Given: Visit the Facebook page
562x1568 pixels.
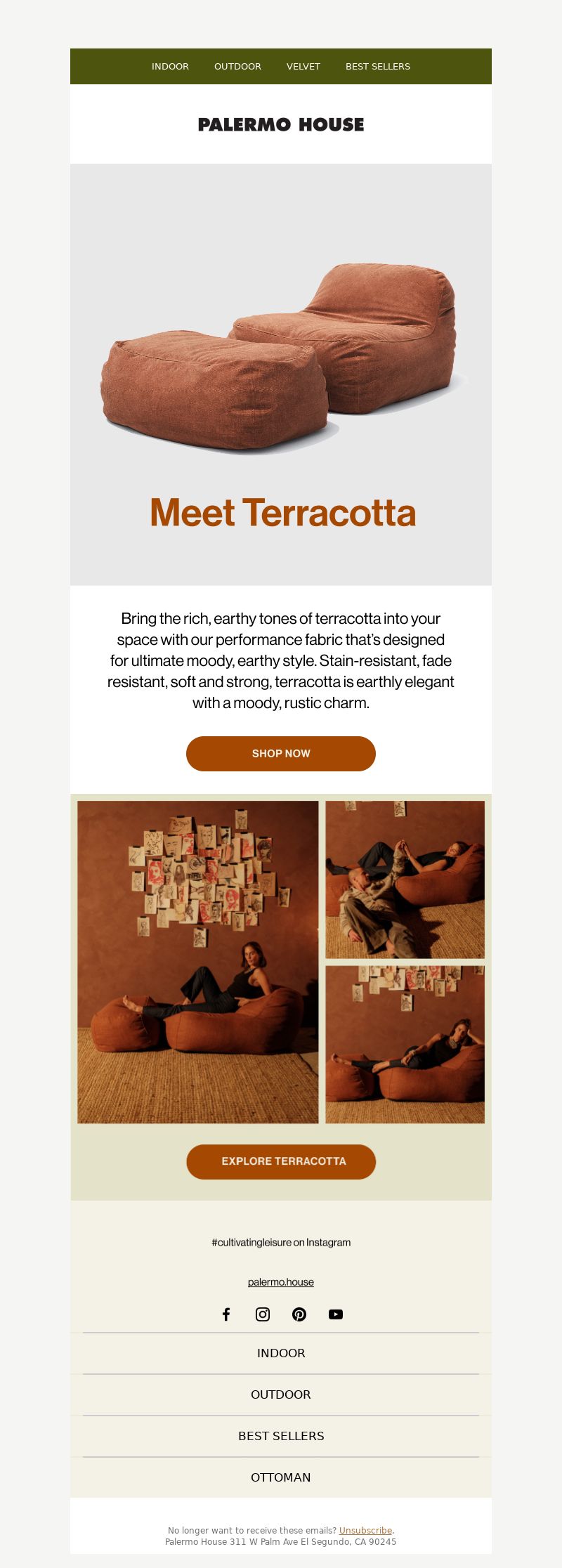Looking at the screenshot, I should click(226, 1314).
